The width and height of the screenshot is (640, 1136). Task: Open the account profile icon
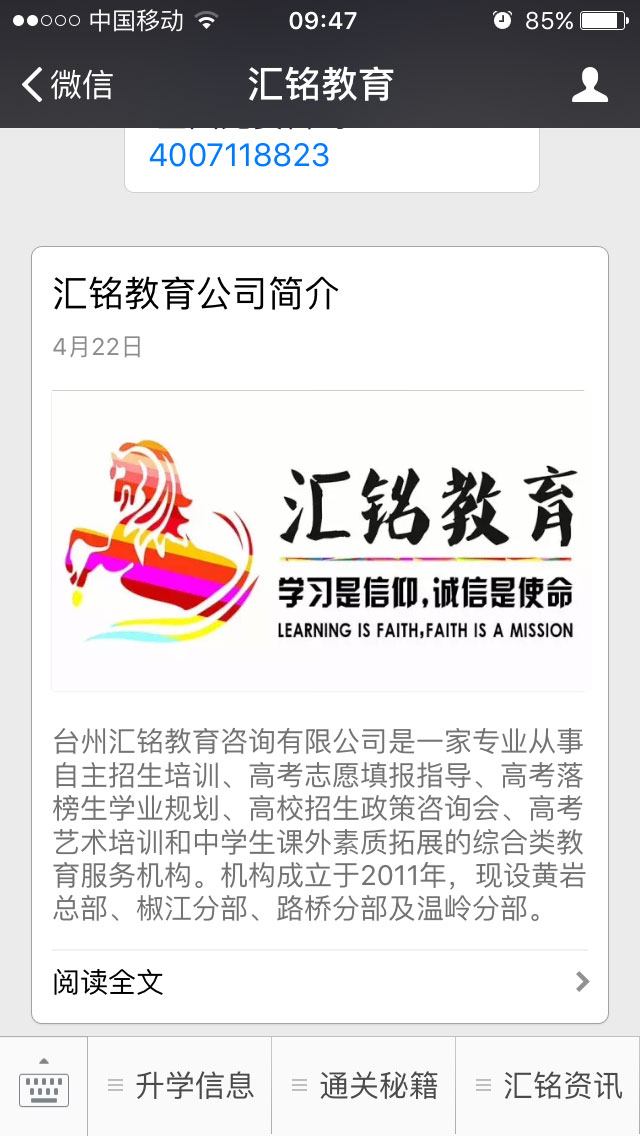coord(590,85)
